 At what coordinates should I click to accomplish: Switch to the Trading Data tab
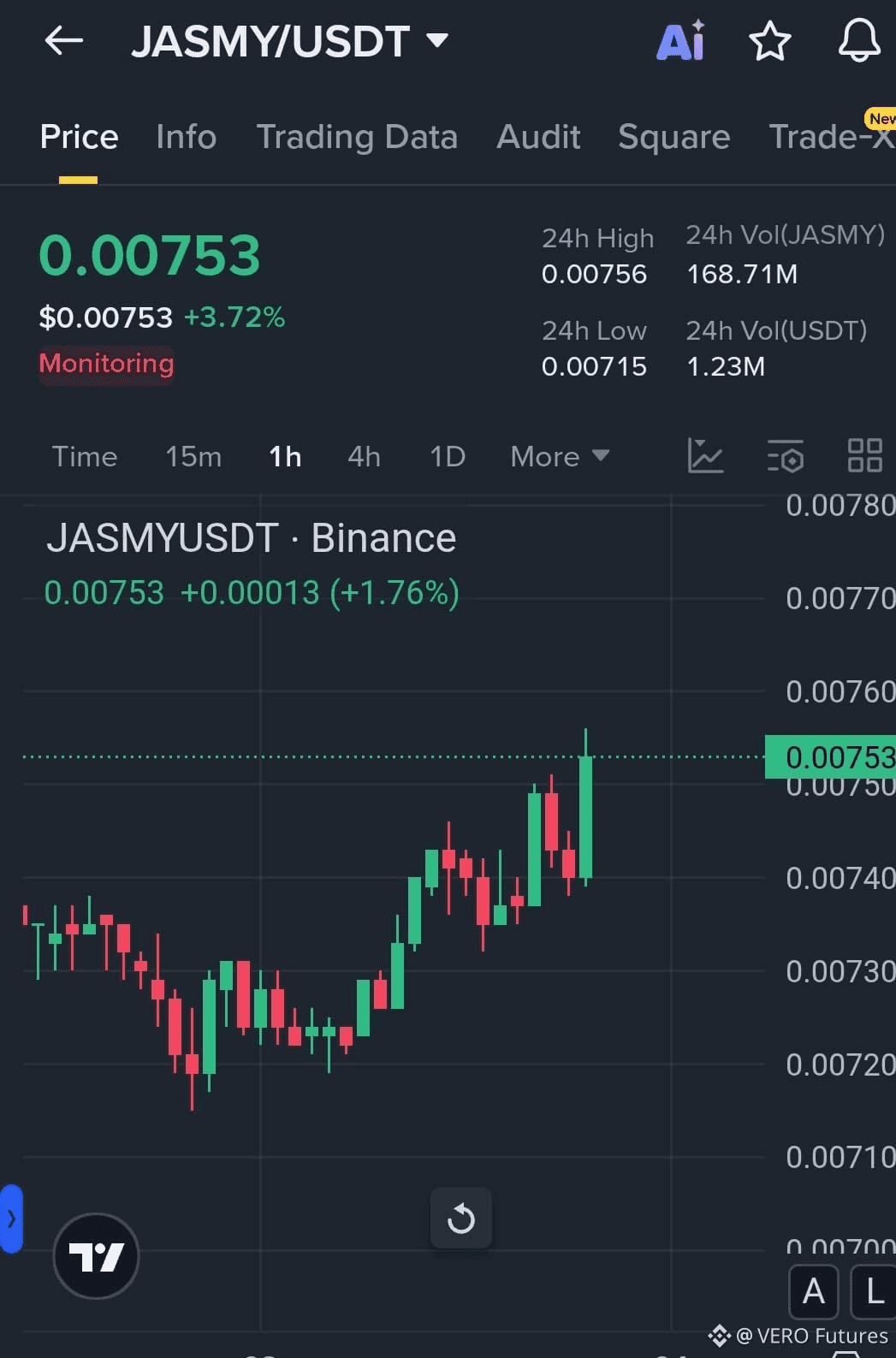tap(357, 137)
